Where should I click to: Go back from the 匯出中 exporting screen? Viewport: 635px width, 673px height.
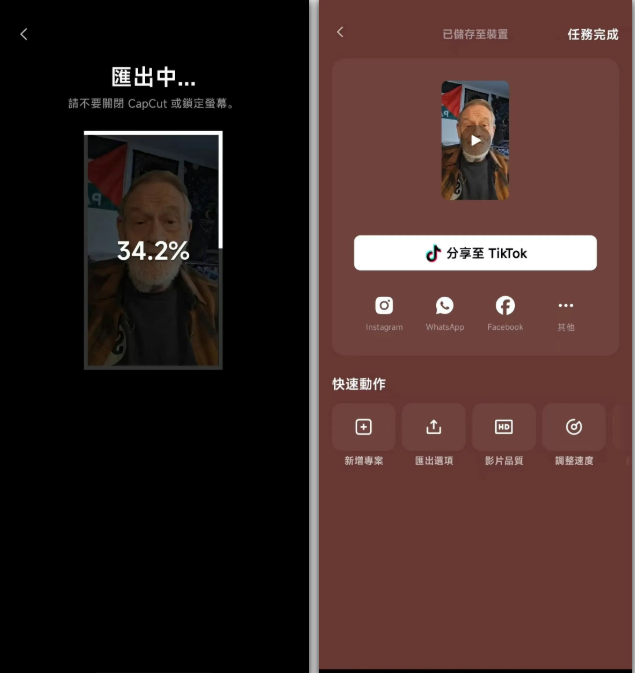click(x=24, y=34)
